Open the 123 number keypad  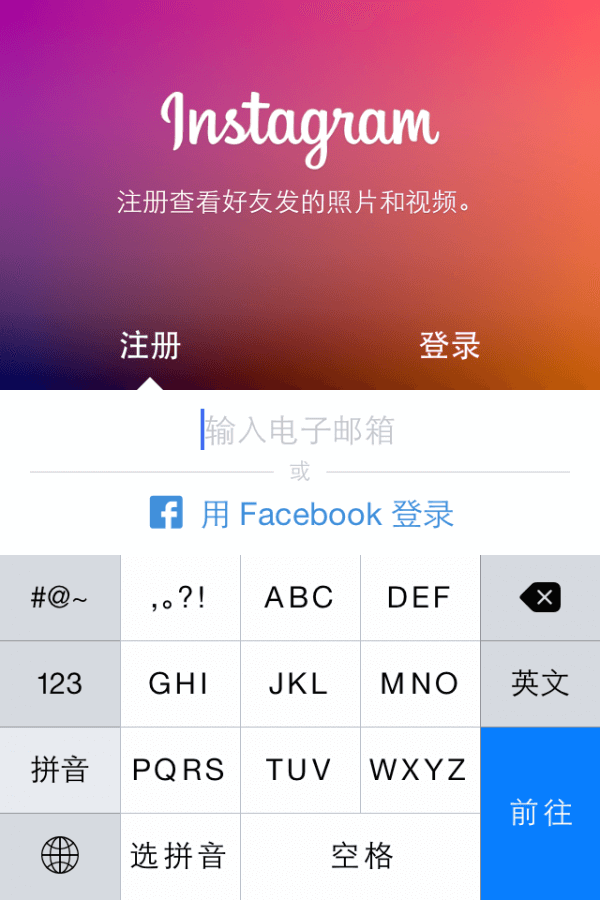(60, 684)
